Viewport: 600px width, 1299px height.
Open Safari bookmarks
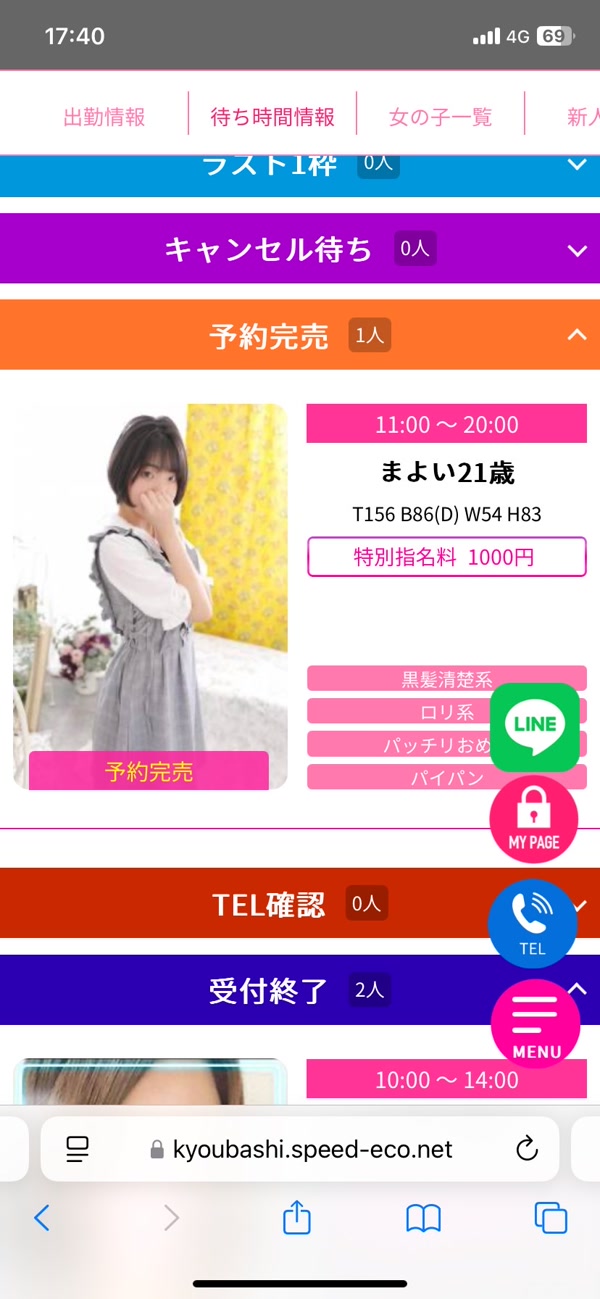point(423,1217)
